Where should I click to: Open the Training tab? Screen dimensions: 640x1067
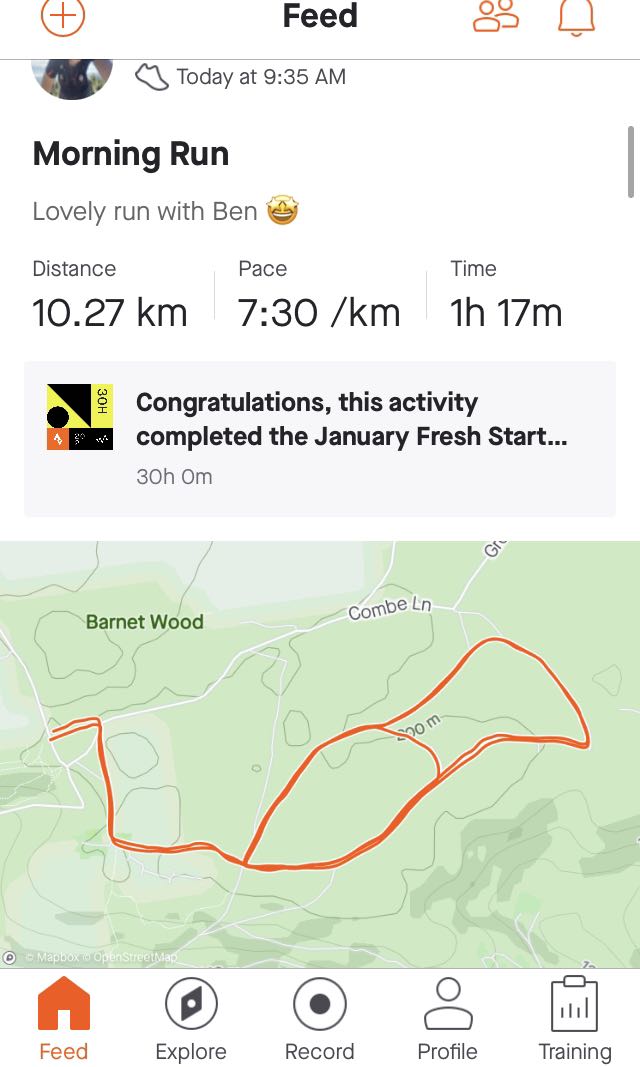(575, 1019)
